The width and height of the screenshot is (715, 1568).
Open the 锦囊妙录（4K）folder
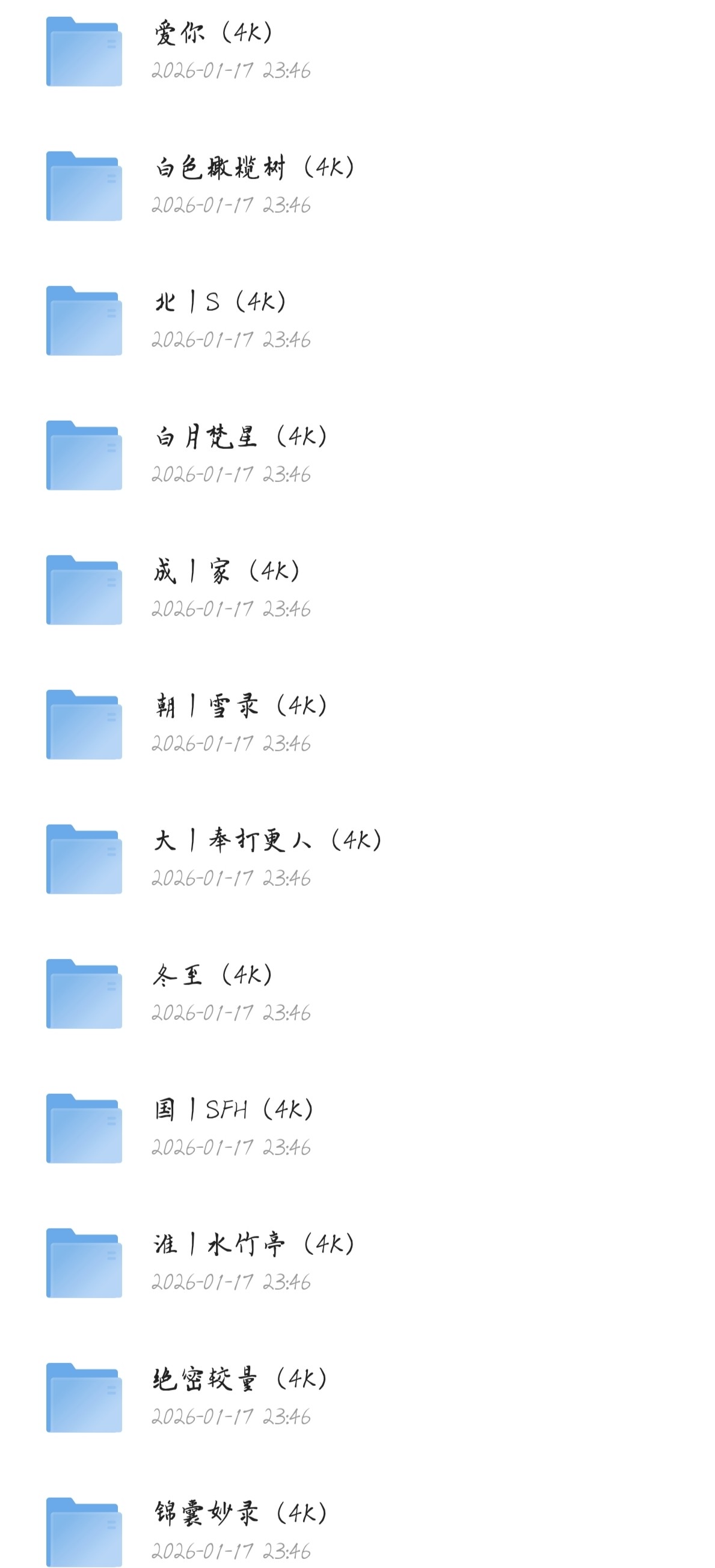[x=241, y=1513]
